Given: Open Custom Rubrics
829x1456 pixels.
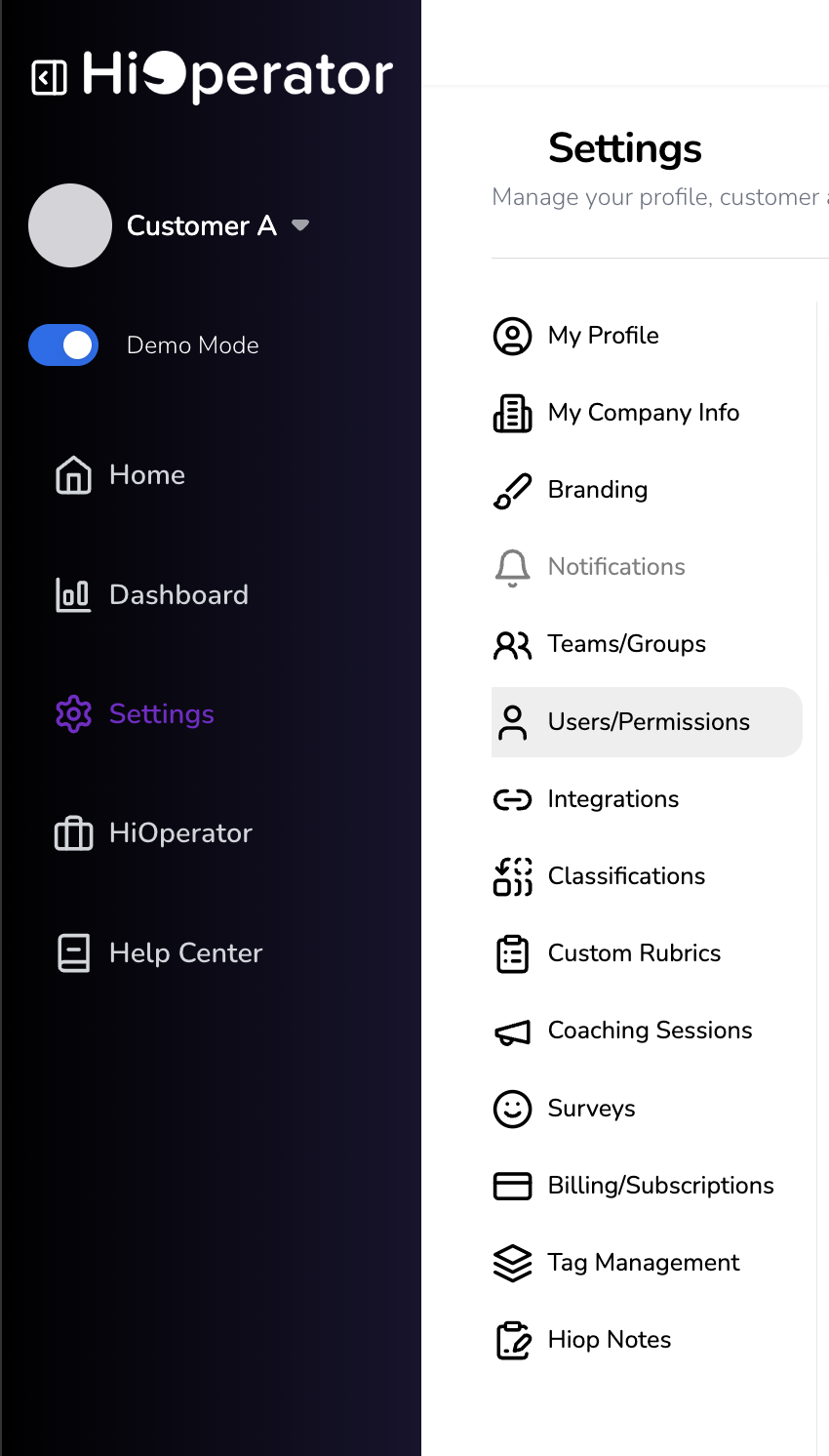Looking at the screenshot, I should coord(634,953).
